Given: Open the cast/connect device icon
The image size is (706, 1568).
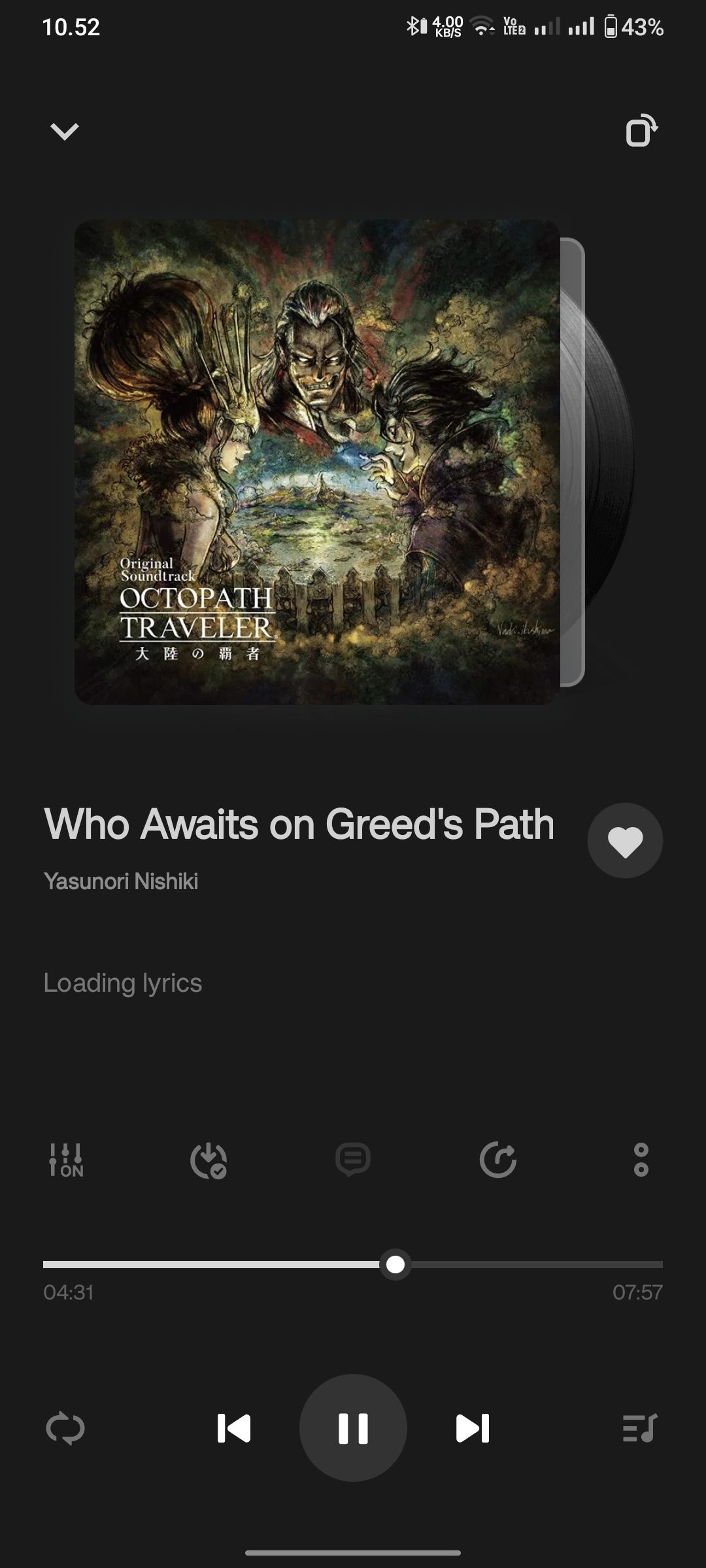Looking at the screenshot, I should point(641,131).
